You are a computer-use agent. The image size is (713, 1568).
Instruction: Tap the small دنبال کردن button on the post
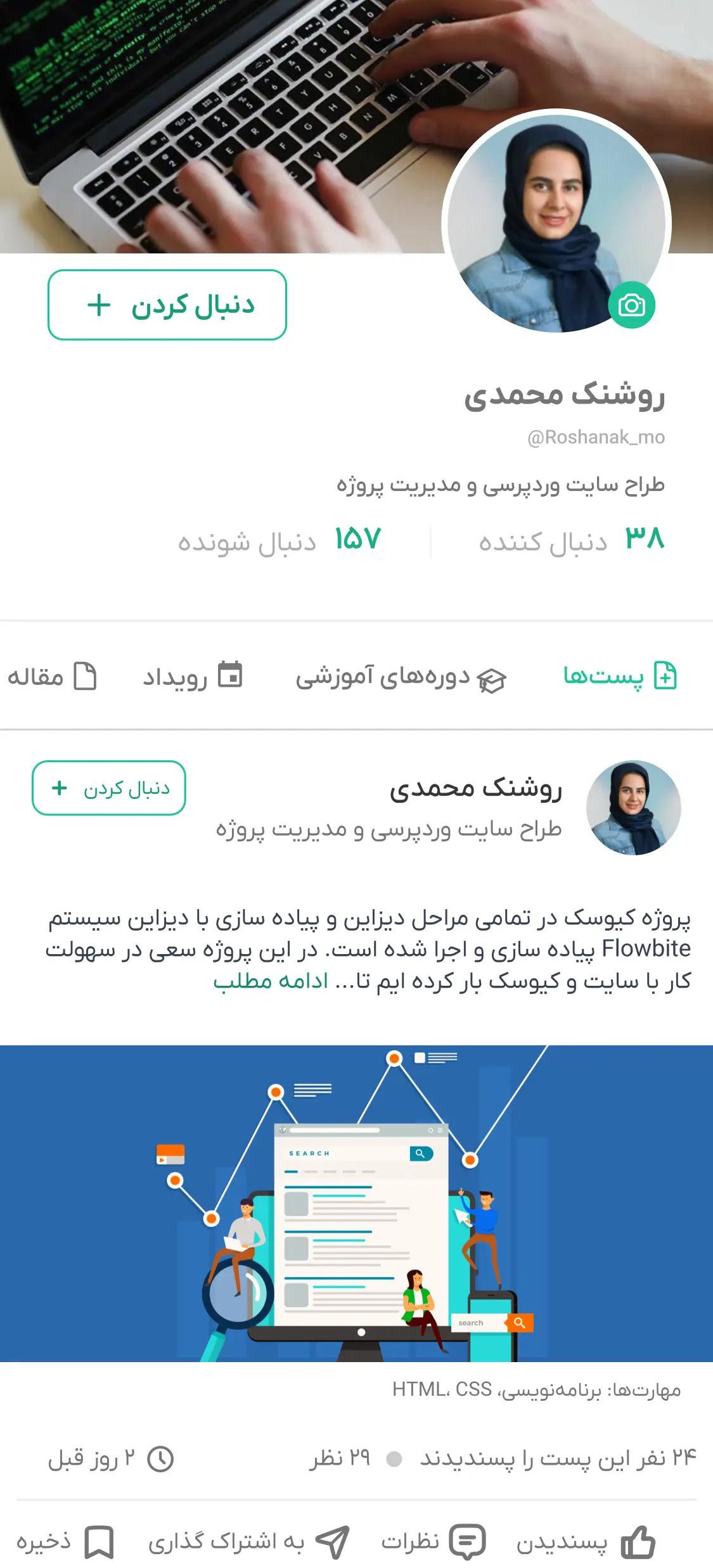coord(109,787)
